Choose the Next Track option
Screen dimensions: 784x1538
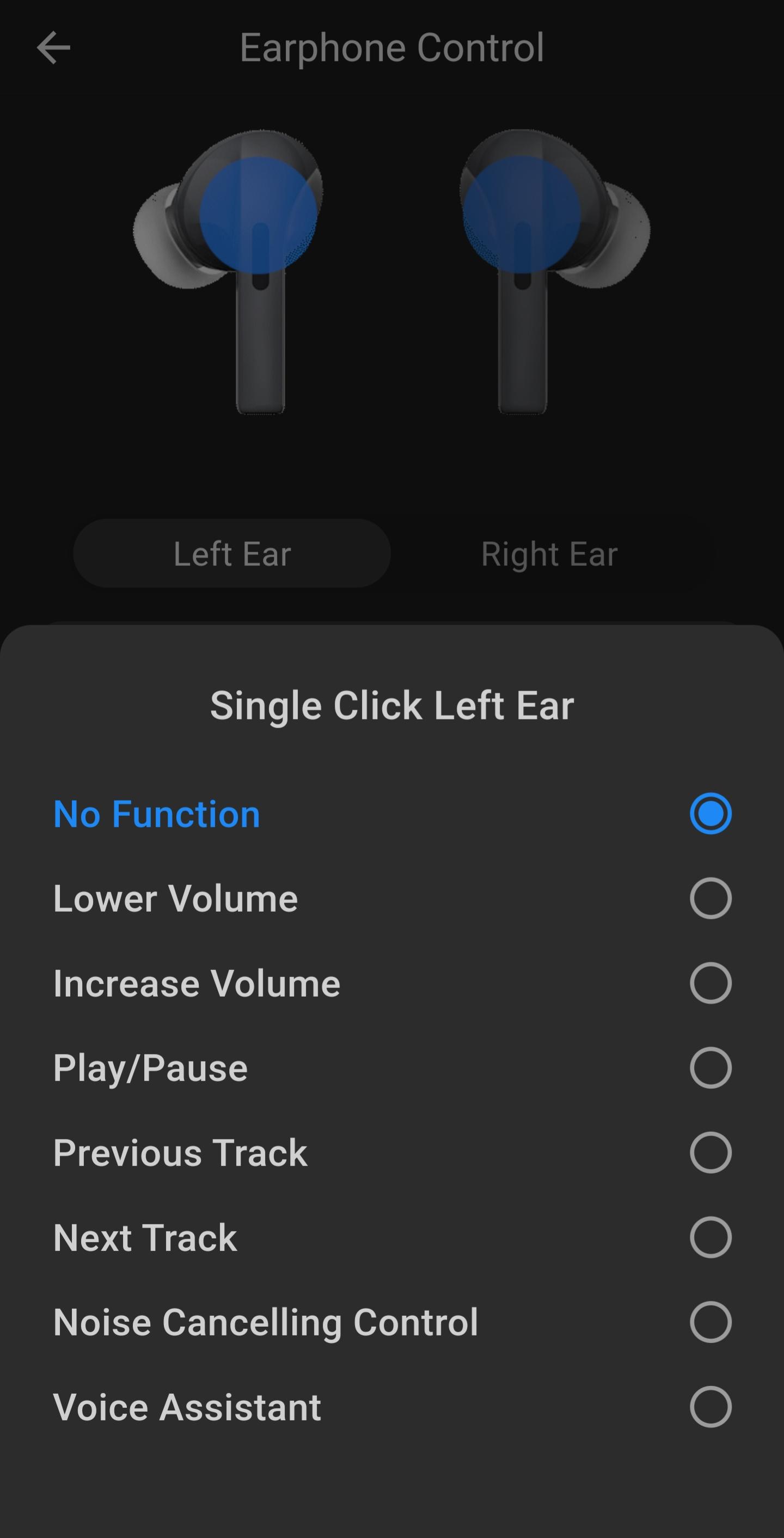click(x=710, y=1237)
